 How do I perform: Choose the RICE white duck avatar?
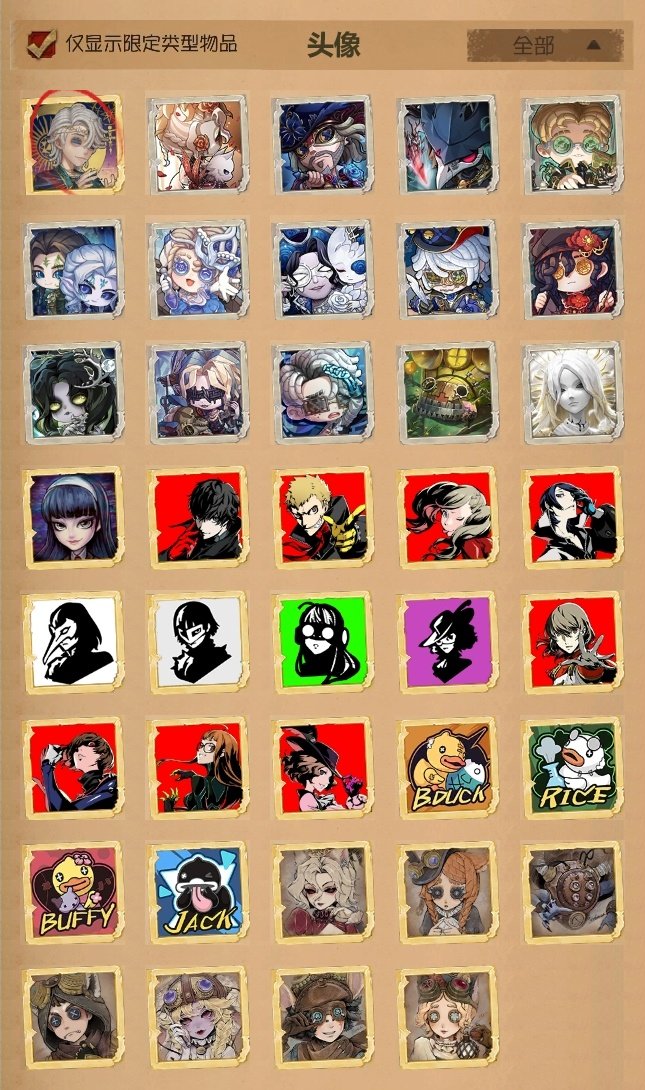[573, 768]
